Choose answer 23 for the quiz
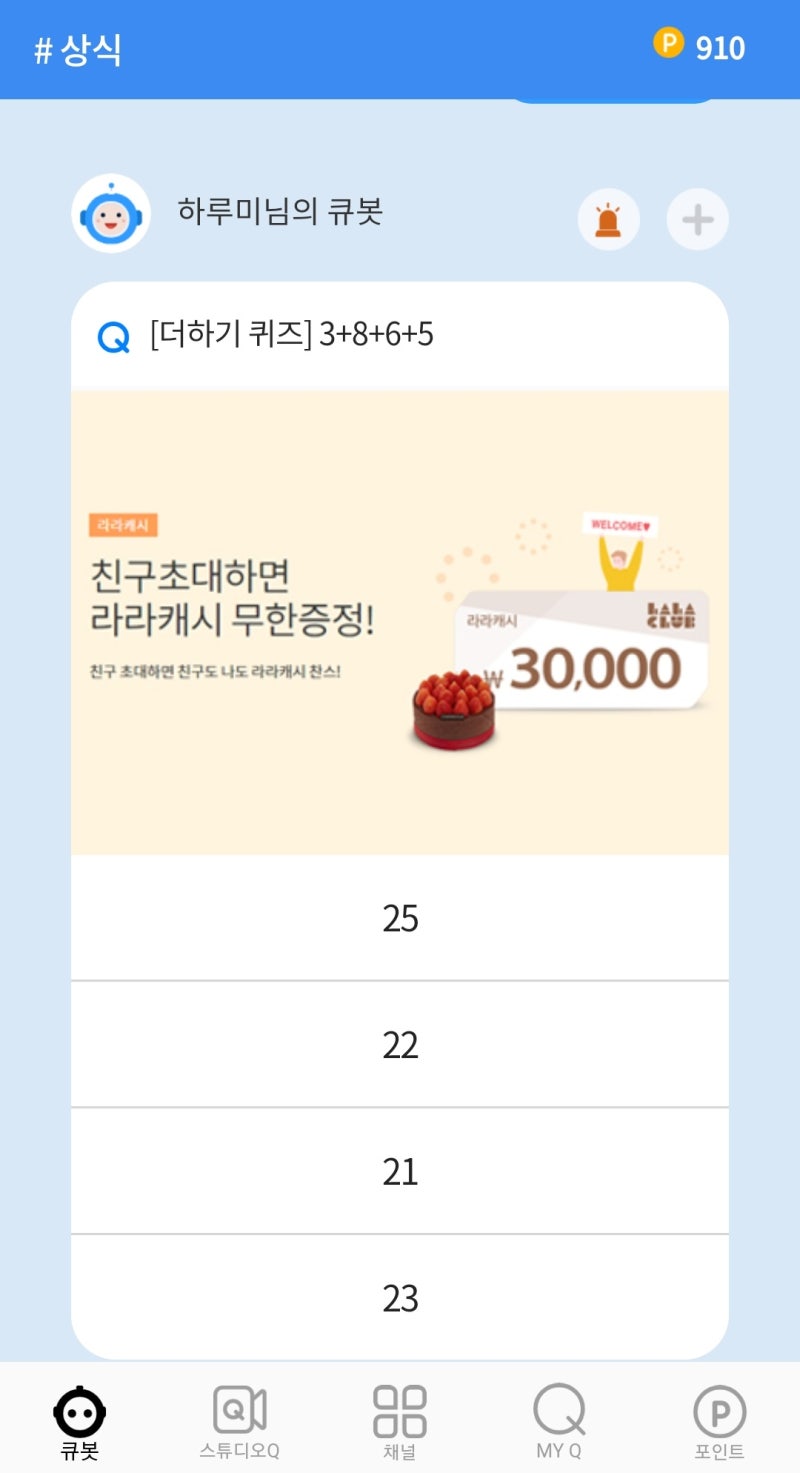Screen dimensions: 800x1473 tap(400, 1297)
